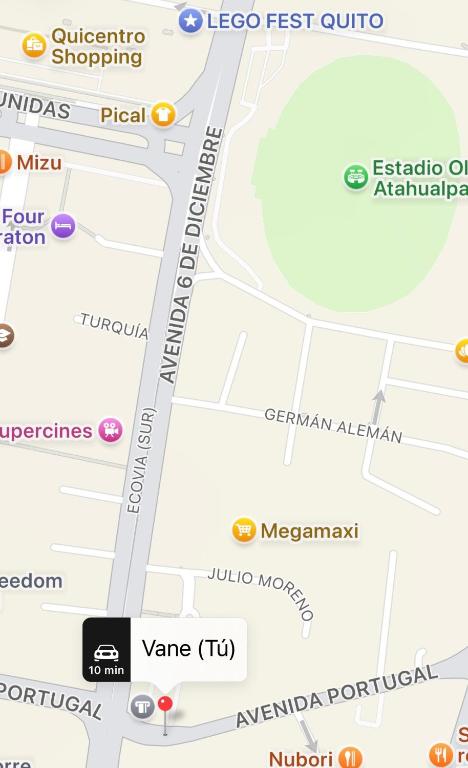
Task: Tap the Estadio Olímpico Atahualpa marker
Action: [356, 177]
